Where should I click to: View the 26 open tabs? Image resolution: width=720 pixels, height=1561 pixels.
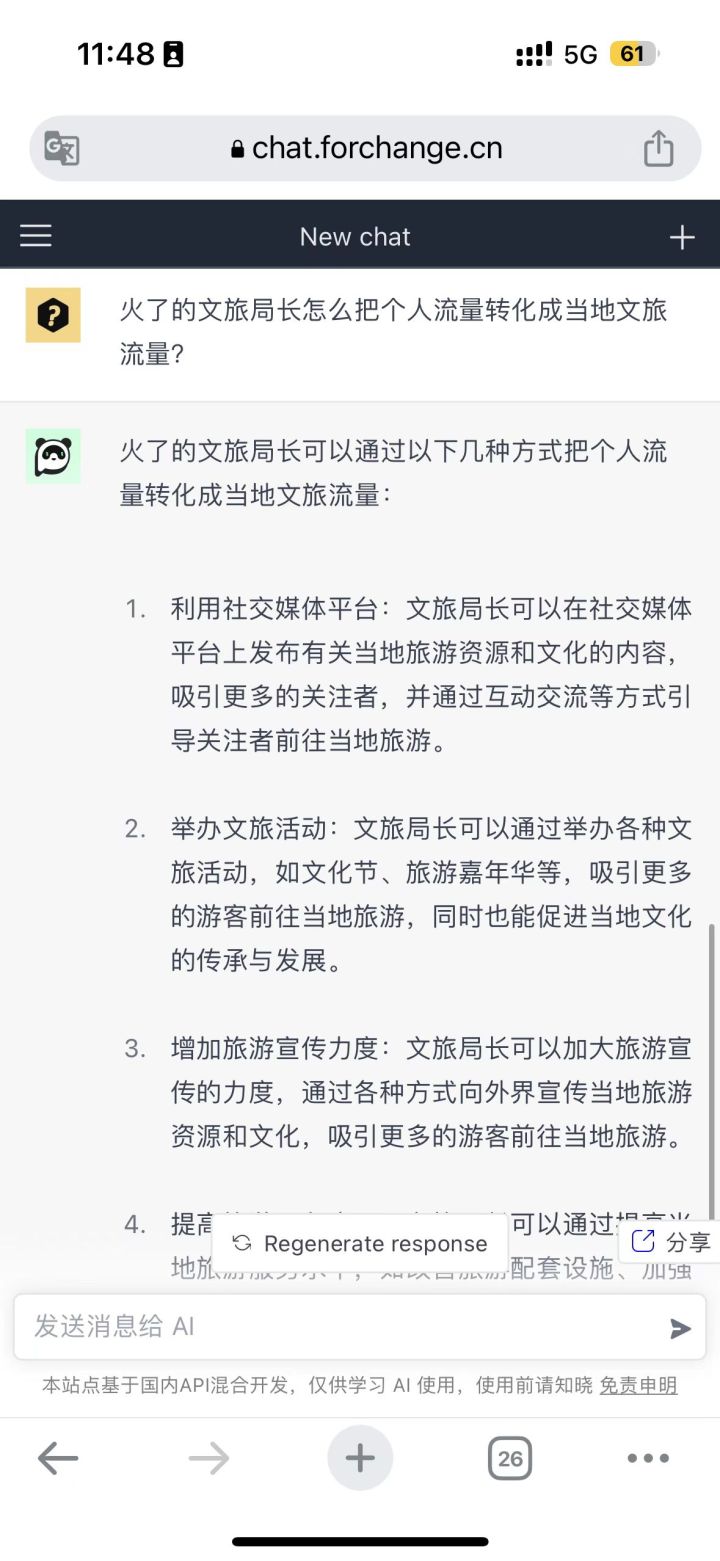click(510, 1458)
